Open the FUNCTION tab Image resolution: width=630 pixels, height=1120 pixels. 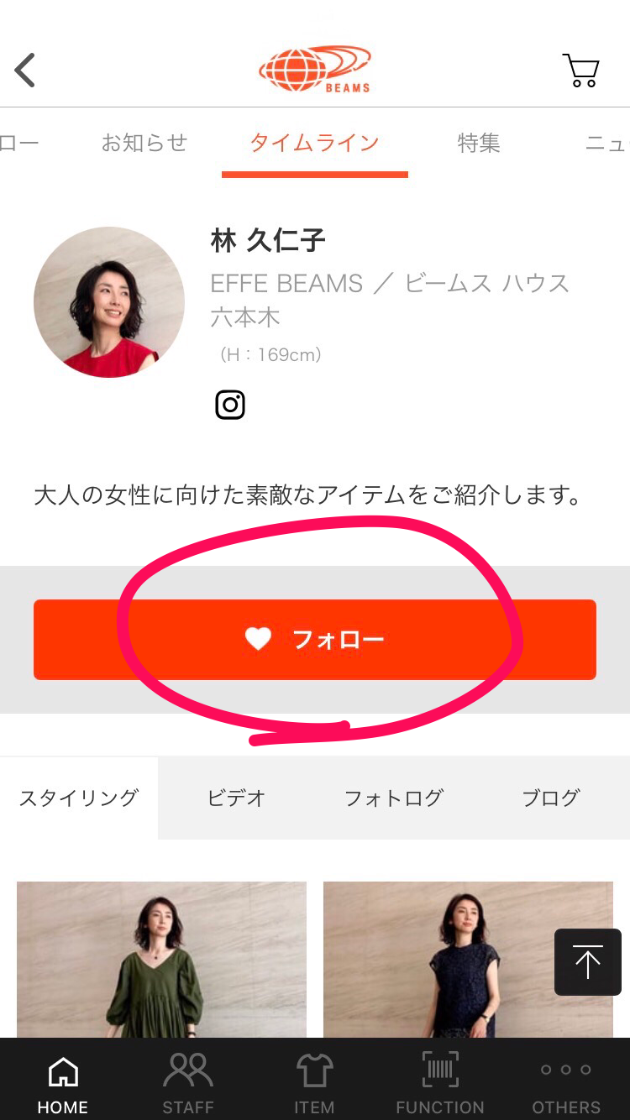440,1083
